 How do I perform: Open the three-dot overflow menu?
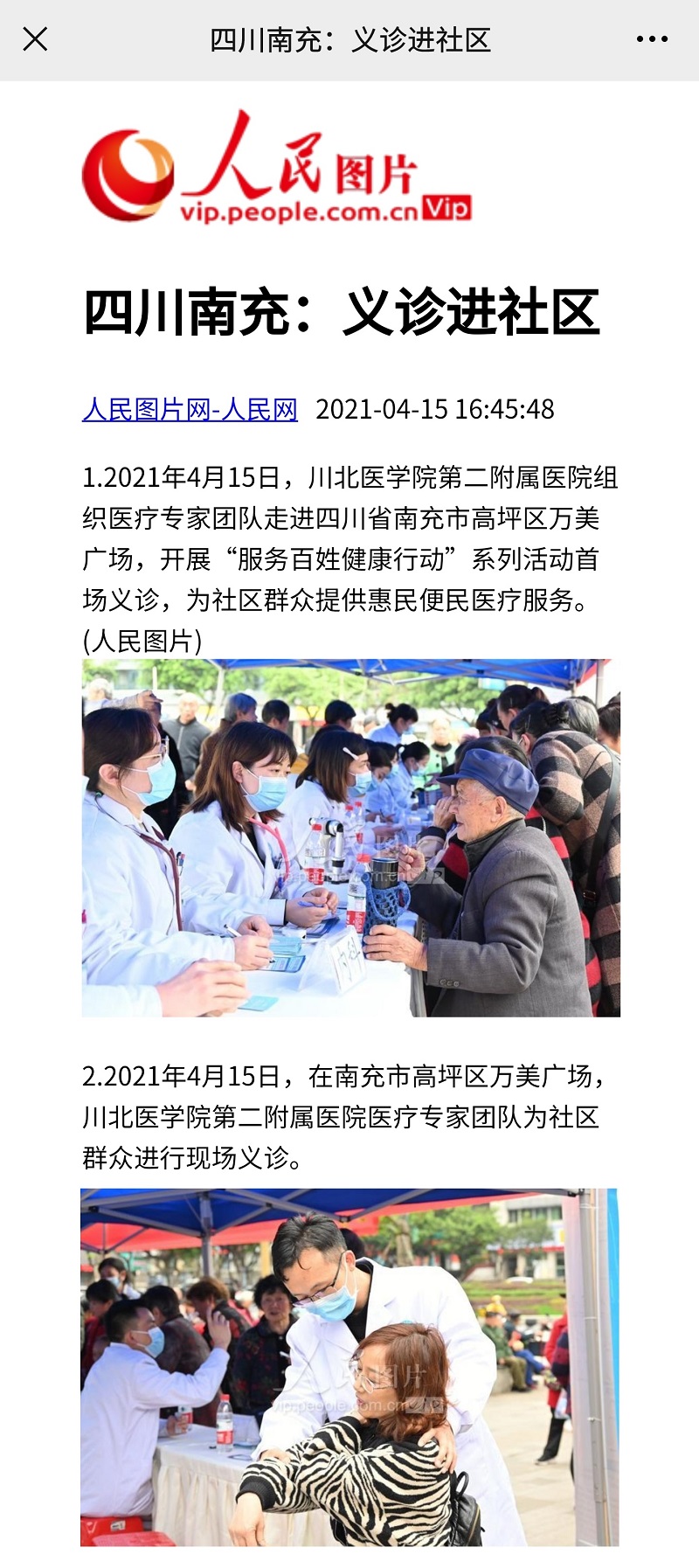coord(652,39)
